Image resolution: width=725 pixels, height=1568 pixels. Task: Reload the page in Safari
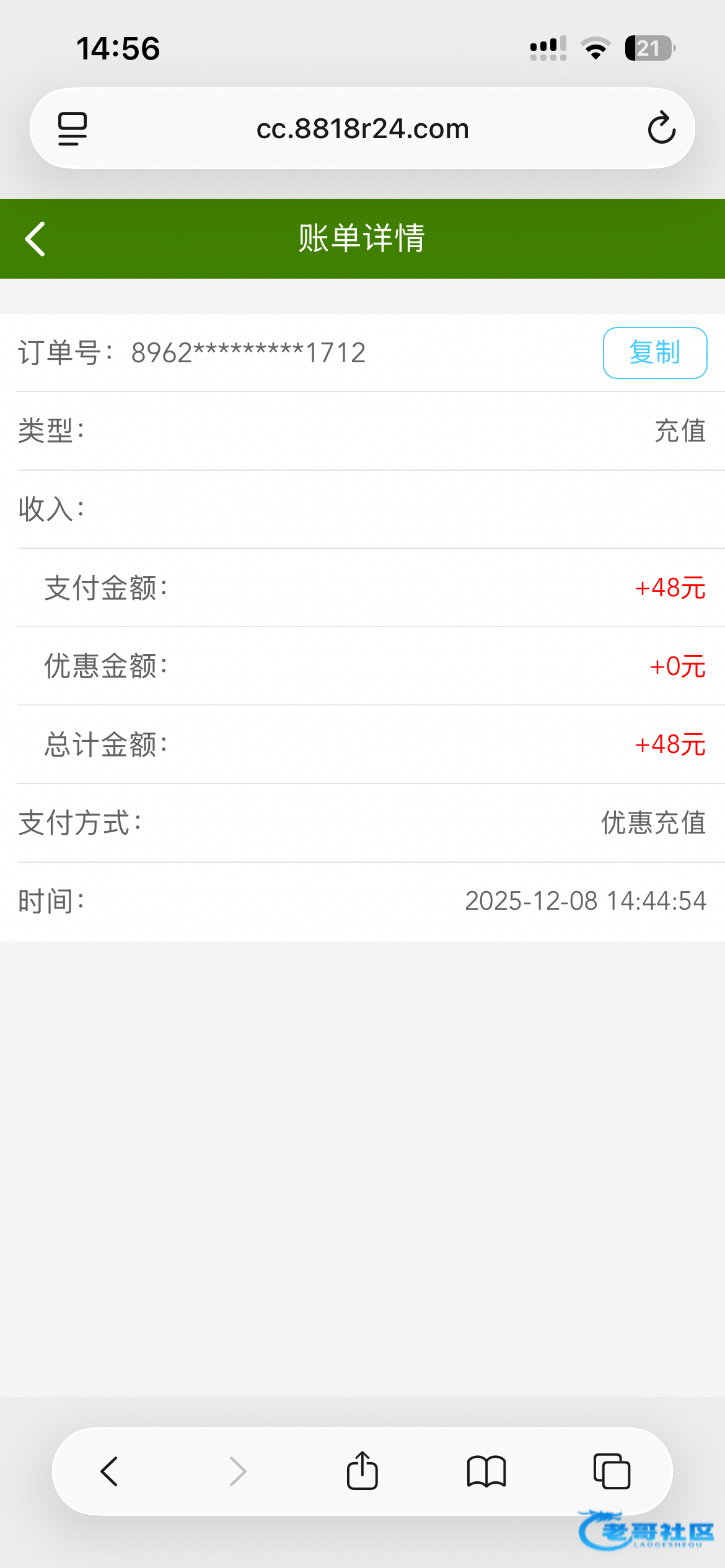click(x=661, y=128)
